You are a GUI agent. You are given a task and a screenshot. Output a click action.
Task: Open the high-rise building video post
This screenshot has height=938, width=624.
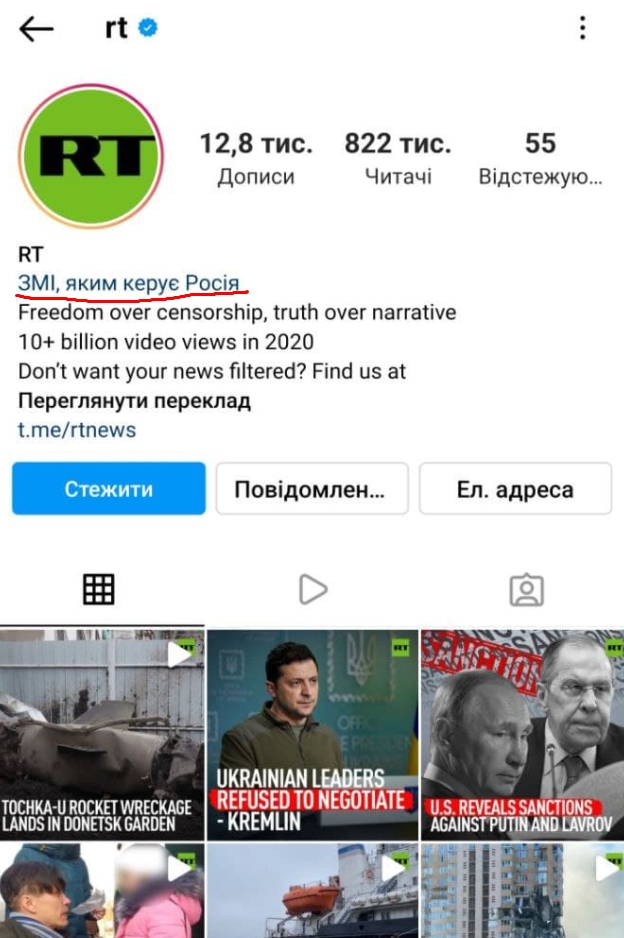coord(522,891)
